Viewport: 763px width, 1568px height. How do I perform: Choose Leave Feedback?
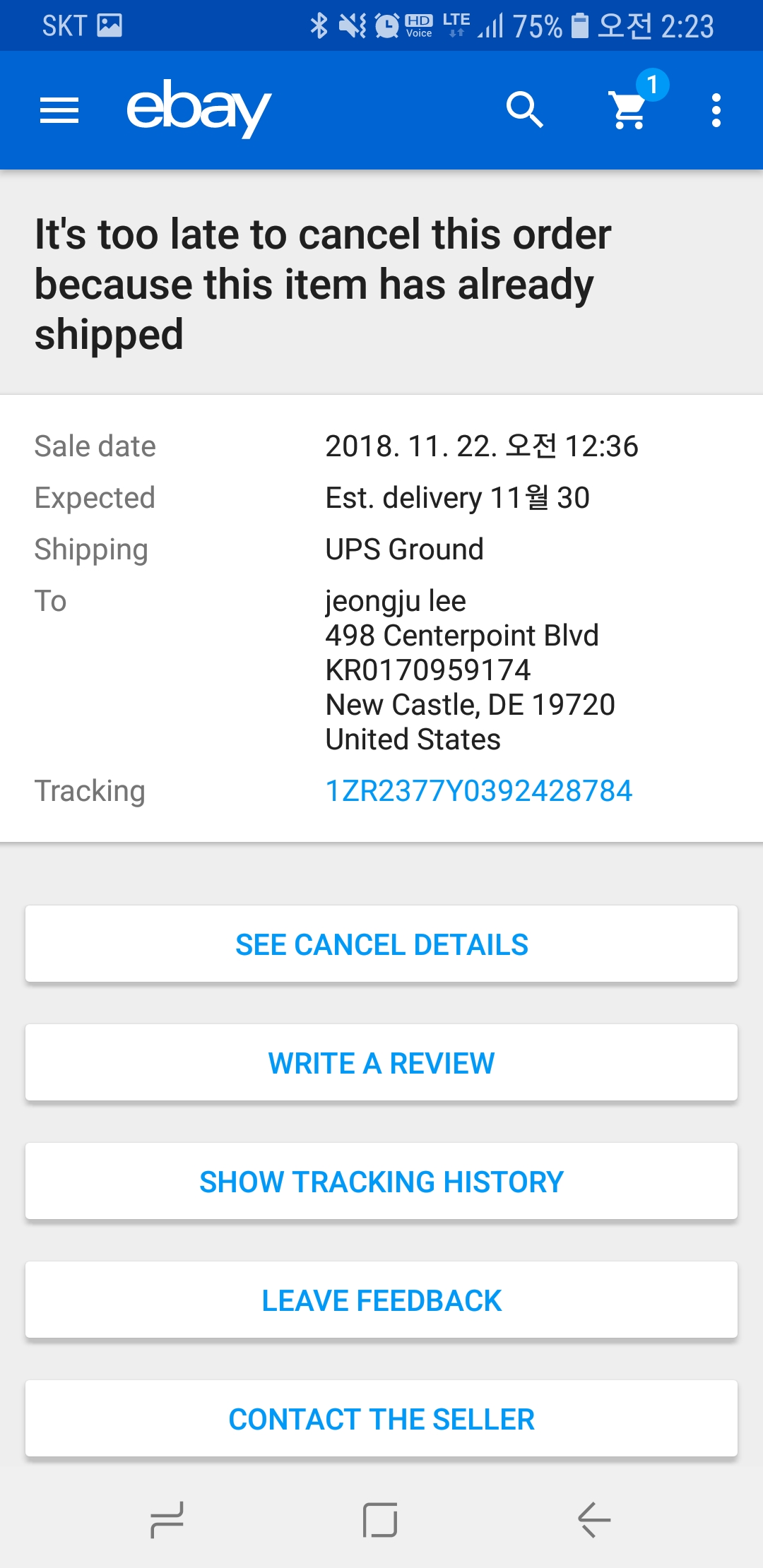381,1300
